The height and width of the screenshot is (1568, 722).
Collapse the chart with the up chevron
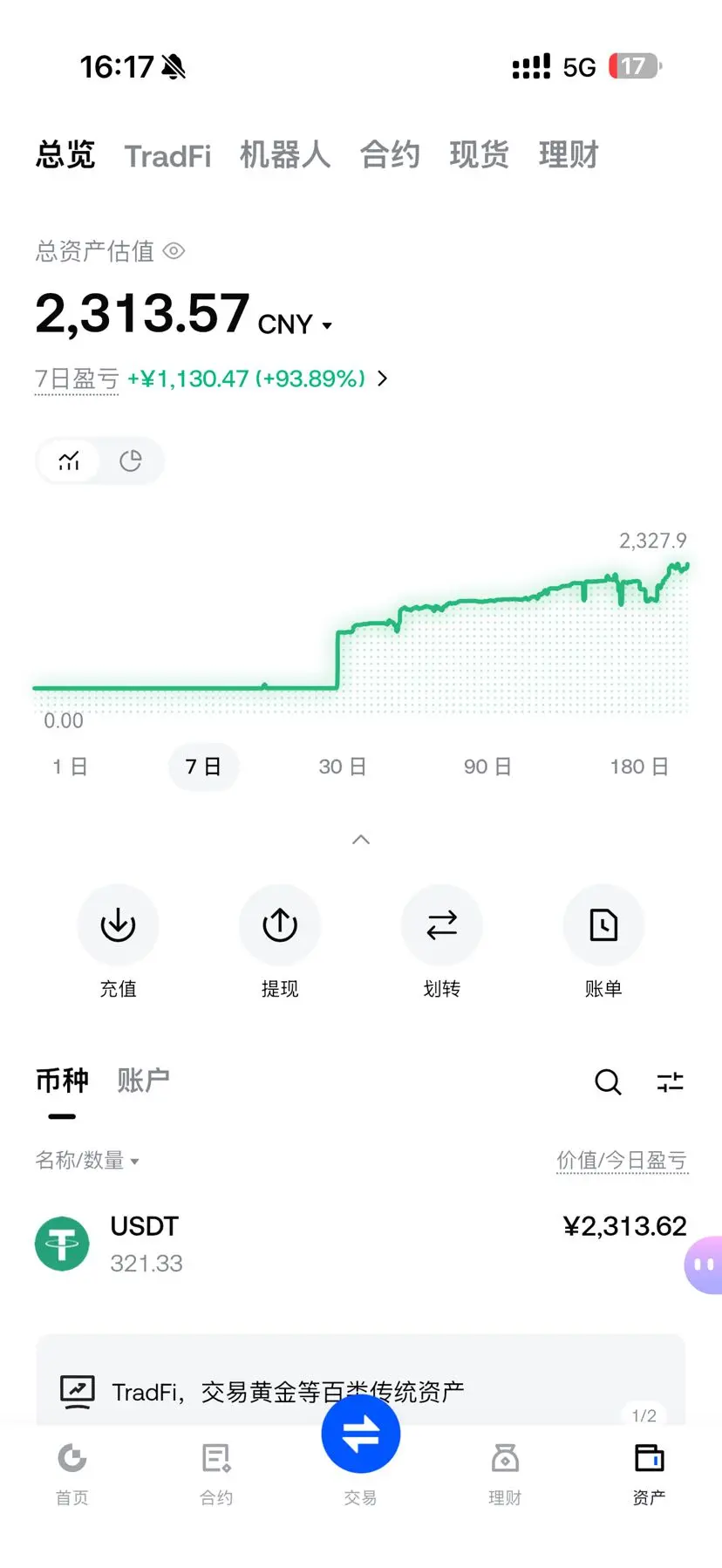click(x=361, y=839)
